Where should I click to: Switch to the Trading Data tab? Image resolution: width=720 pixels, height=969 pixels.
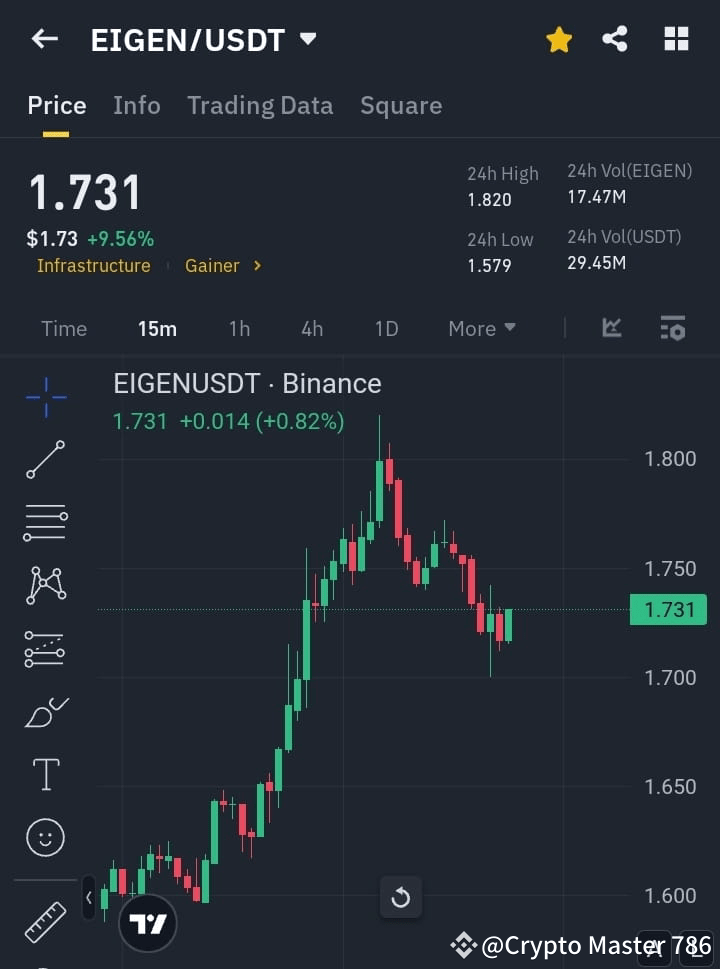(260, 105)
